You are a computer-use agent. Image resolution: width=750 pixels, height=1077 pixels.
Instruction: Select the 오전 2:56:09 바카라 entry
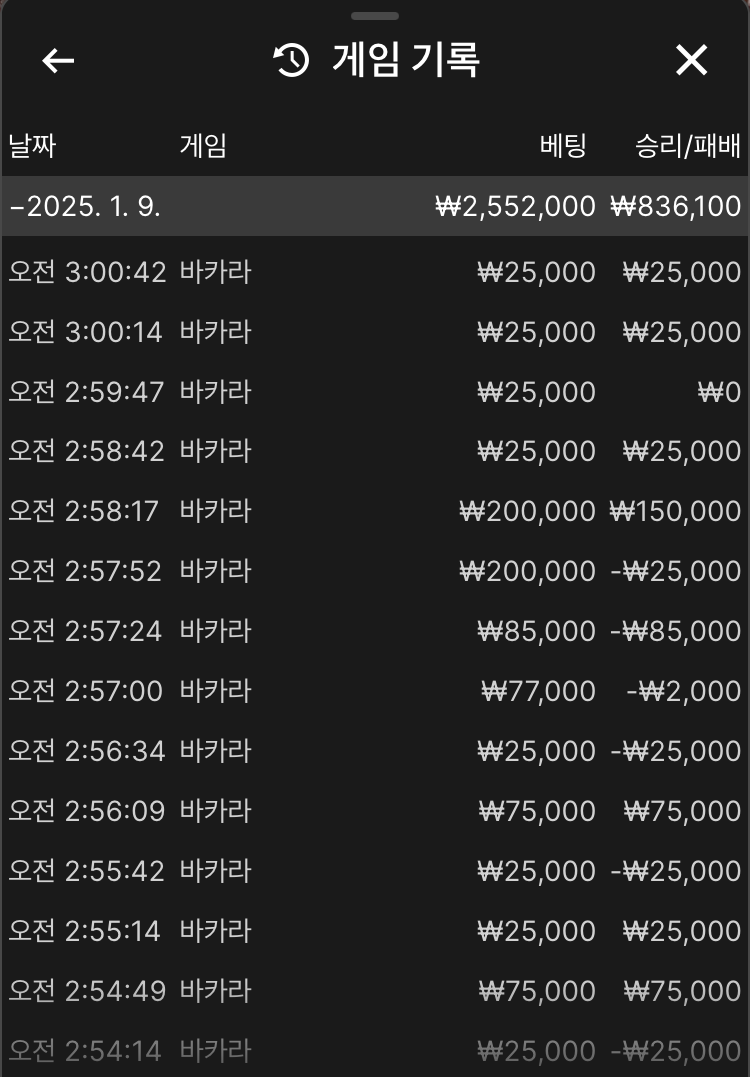point(375,812)
